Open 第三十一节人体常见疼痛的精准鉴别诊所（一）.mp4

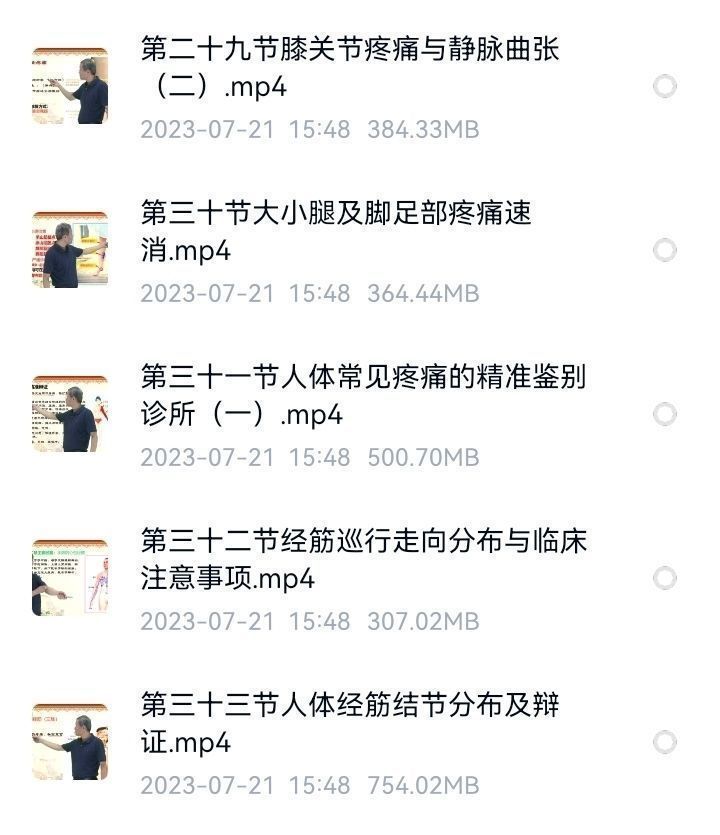coord(362,396)
